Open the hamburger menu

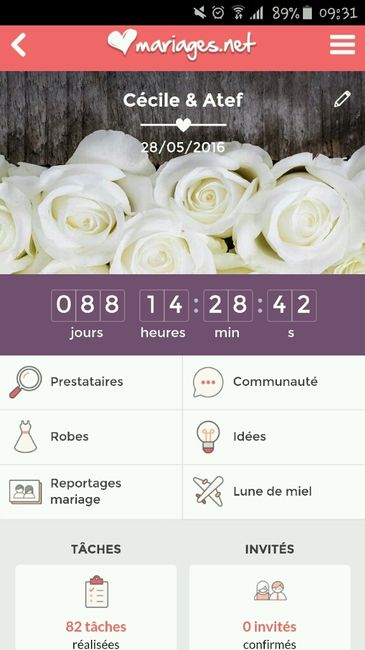(x=342, y=45)
